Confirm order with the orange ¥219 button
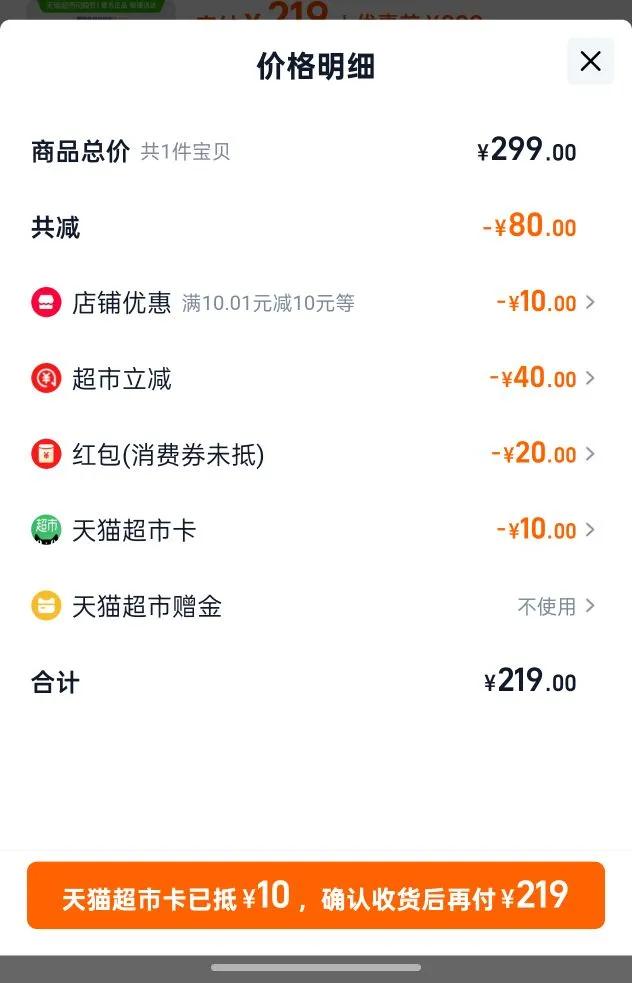The width and height of the screenshot is (632, 983). pyautogui.click(x=315, y=896)
